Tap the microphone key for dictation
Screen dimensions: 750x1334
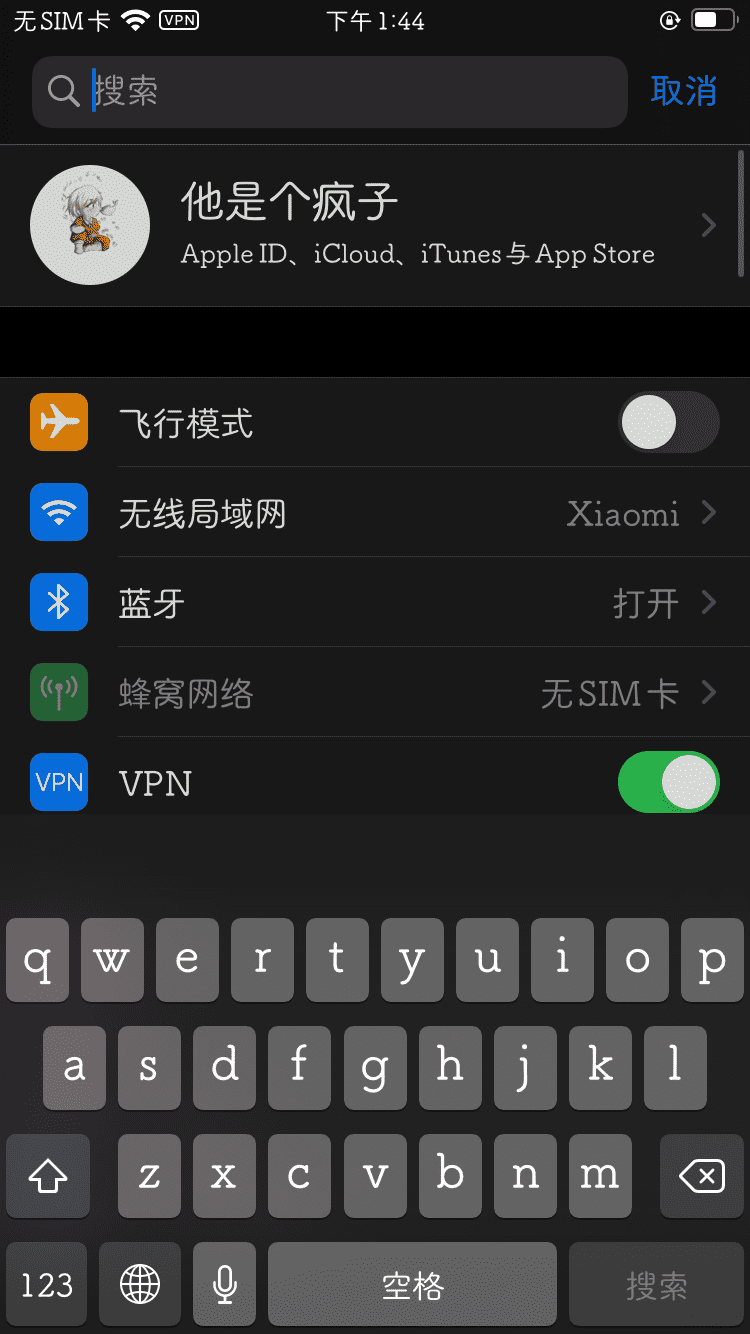[x=224, y=1284]
